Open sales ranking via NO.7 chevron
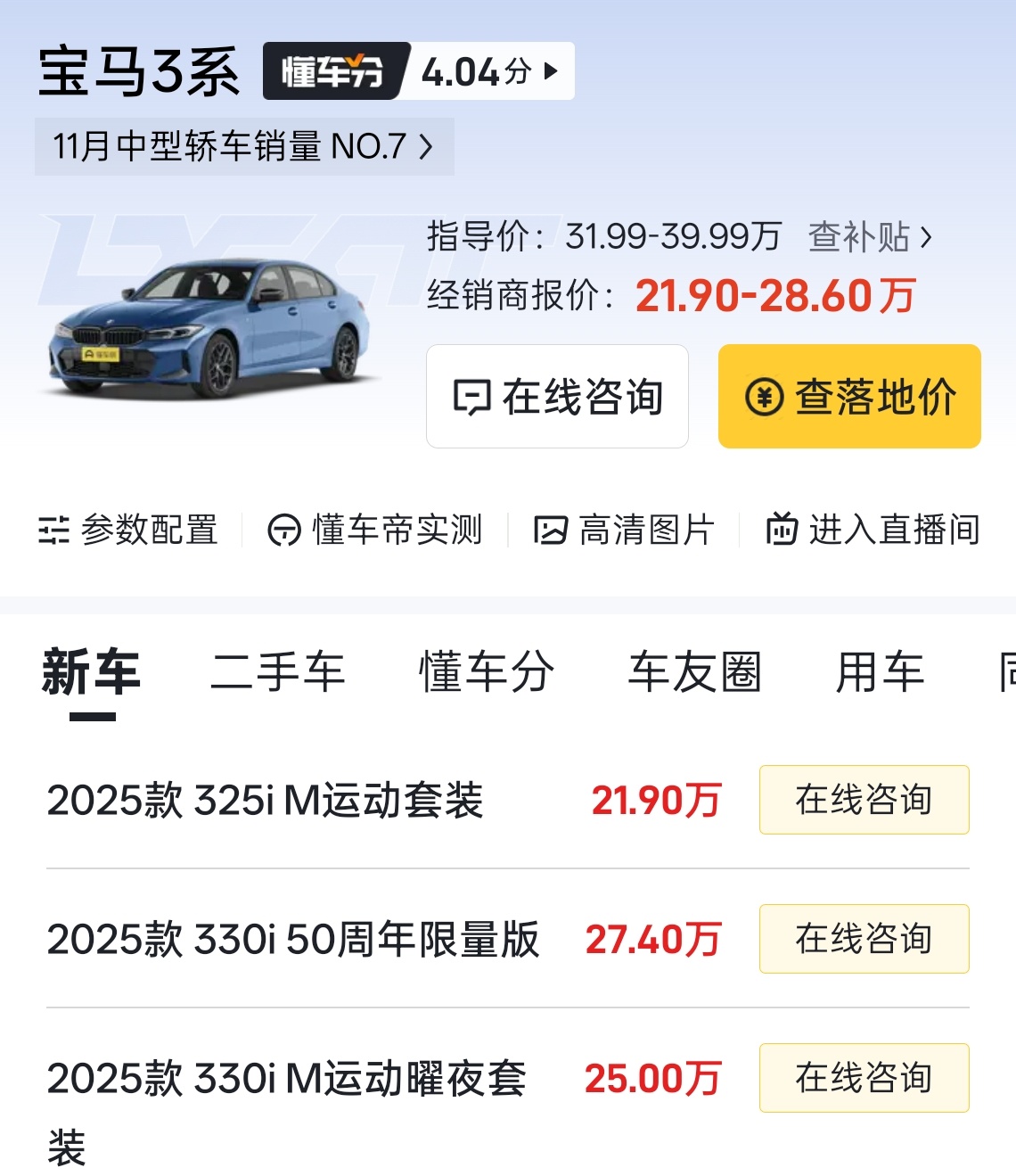The width and height of the screenshot is (1016, 1176). (426, 146)
